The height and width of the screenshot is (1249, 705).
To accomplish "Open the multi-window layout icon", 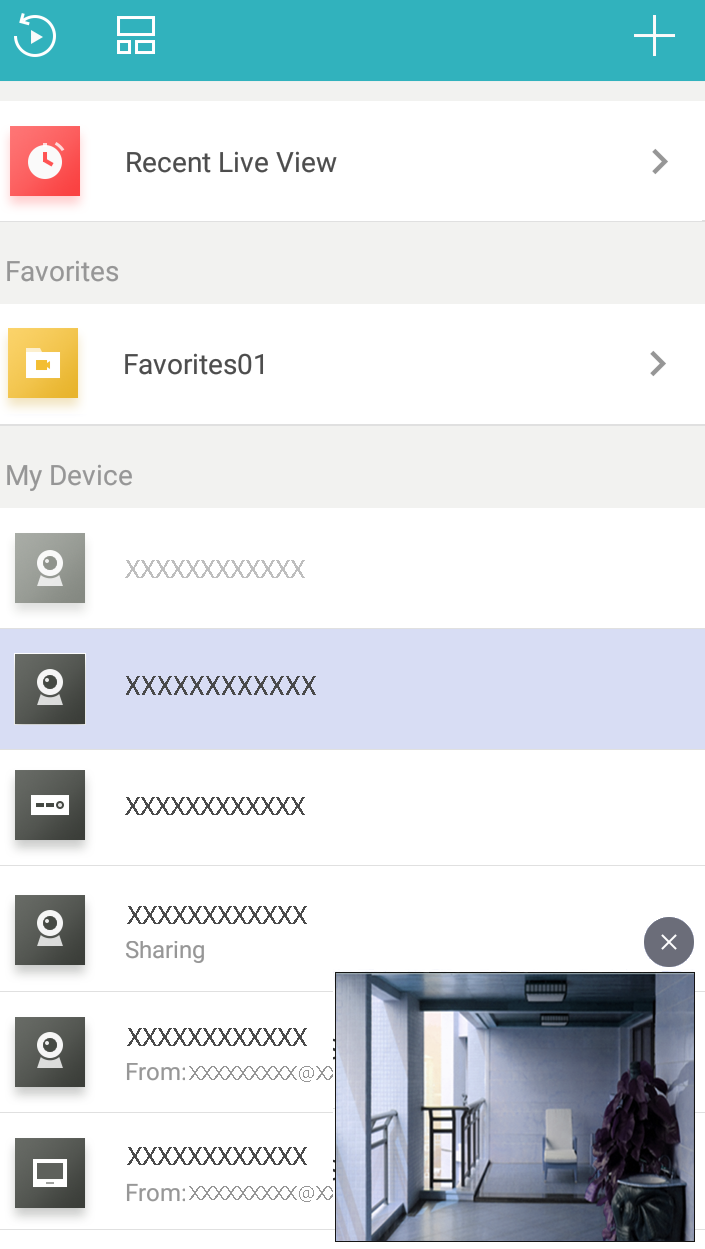I will [136, 36].
